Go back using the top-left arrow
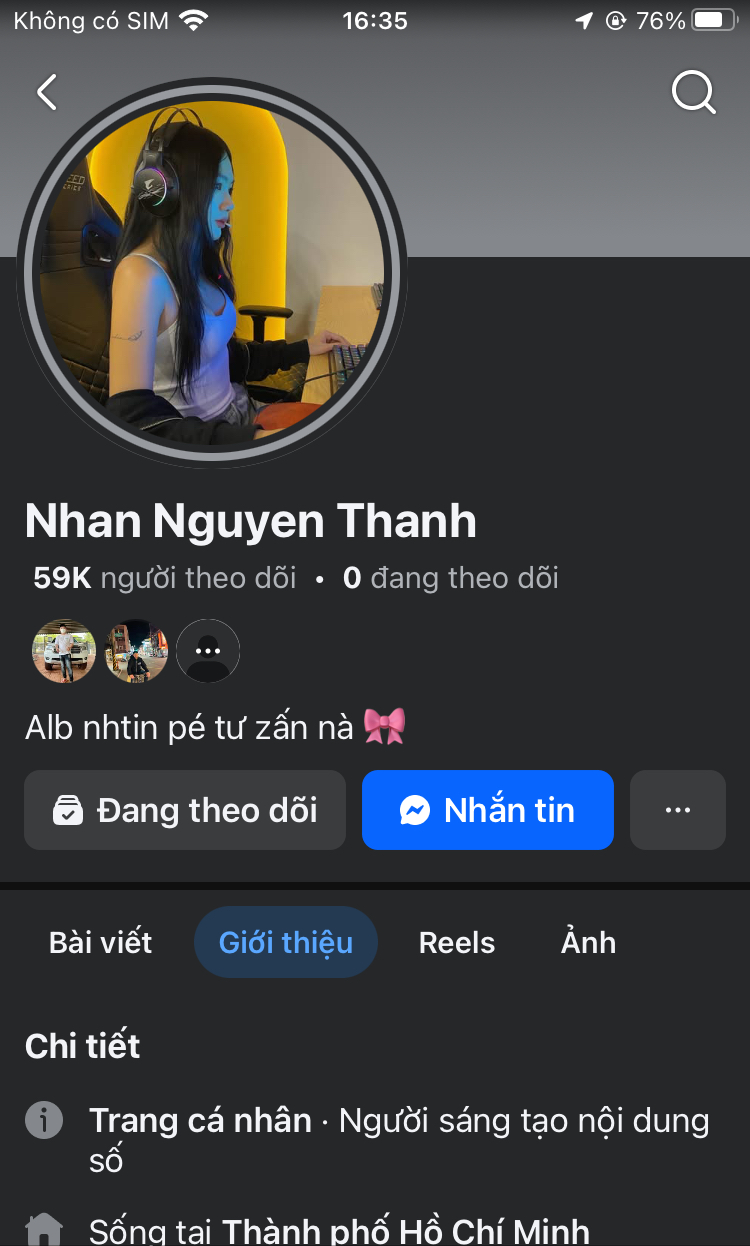 click(x=46, y=92)
